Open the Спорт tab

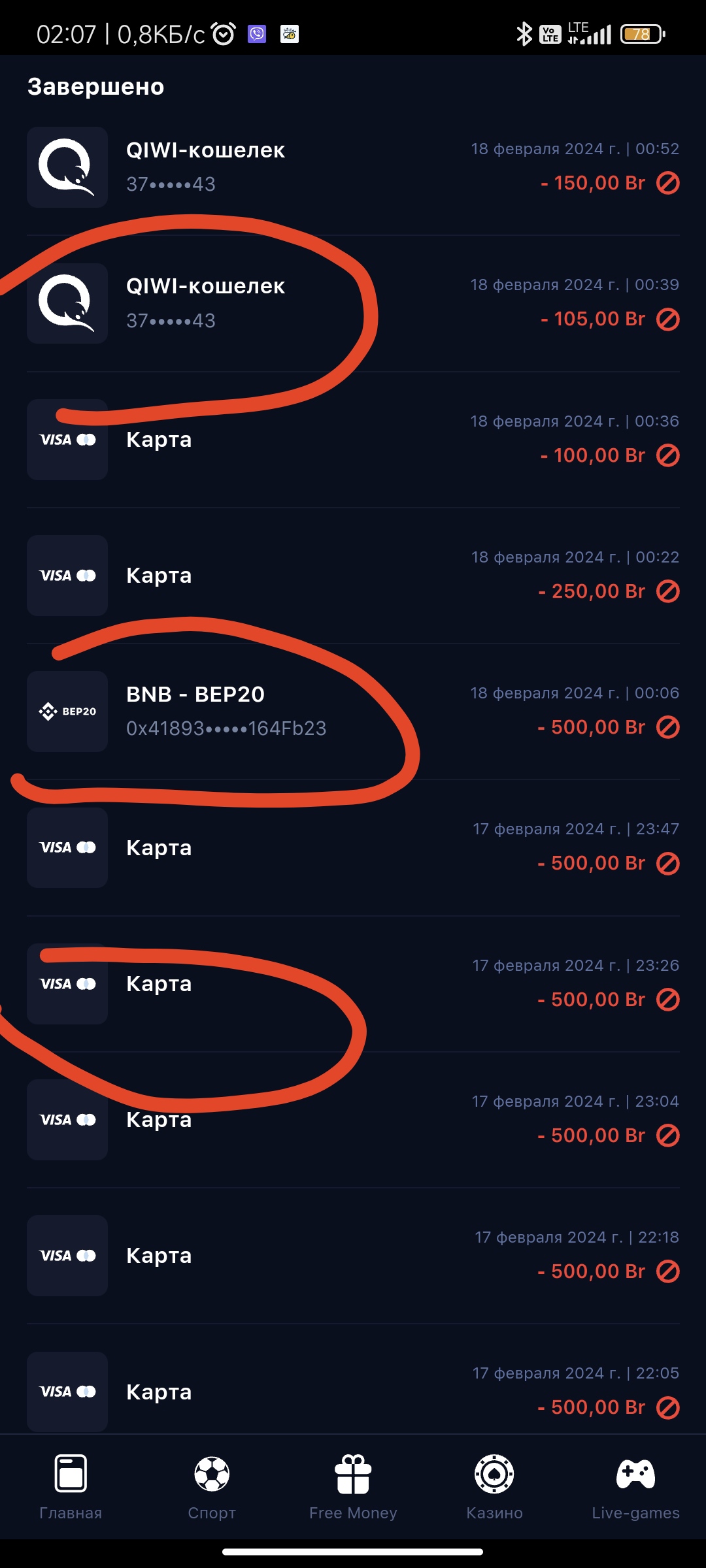click(212, 1484)
